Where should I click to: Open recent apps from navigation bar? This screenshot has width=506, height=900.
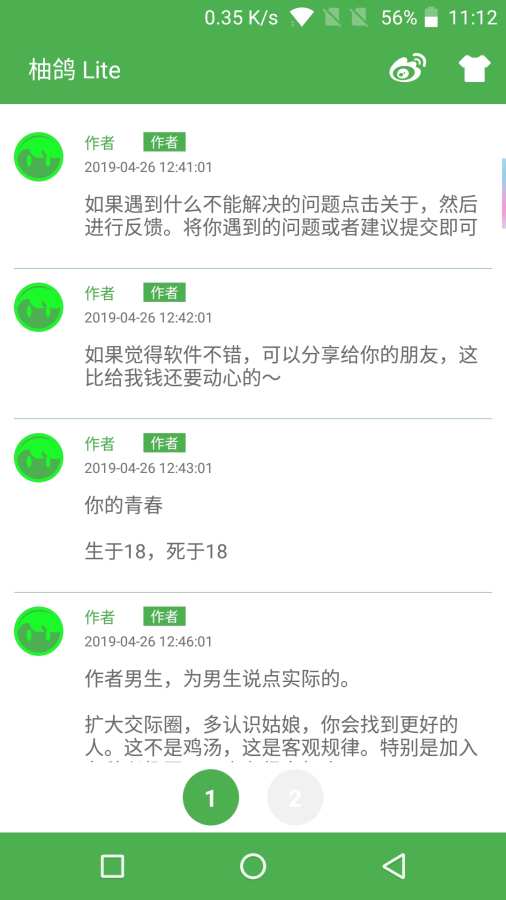coord(112,866)
